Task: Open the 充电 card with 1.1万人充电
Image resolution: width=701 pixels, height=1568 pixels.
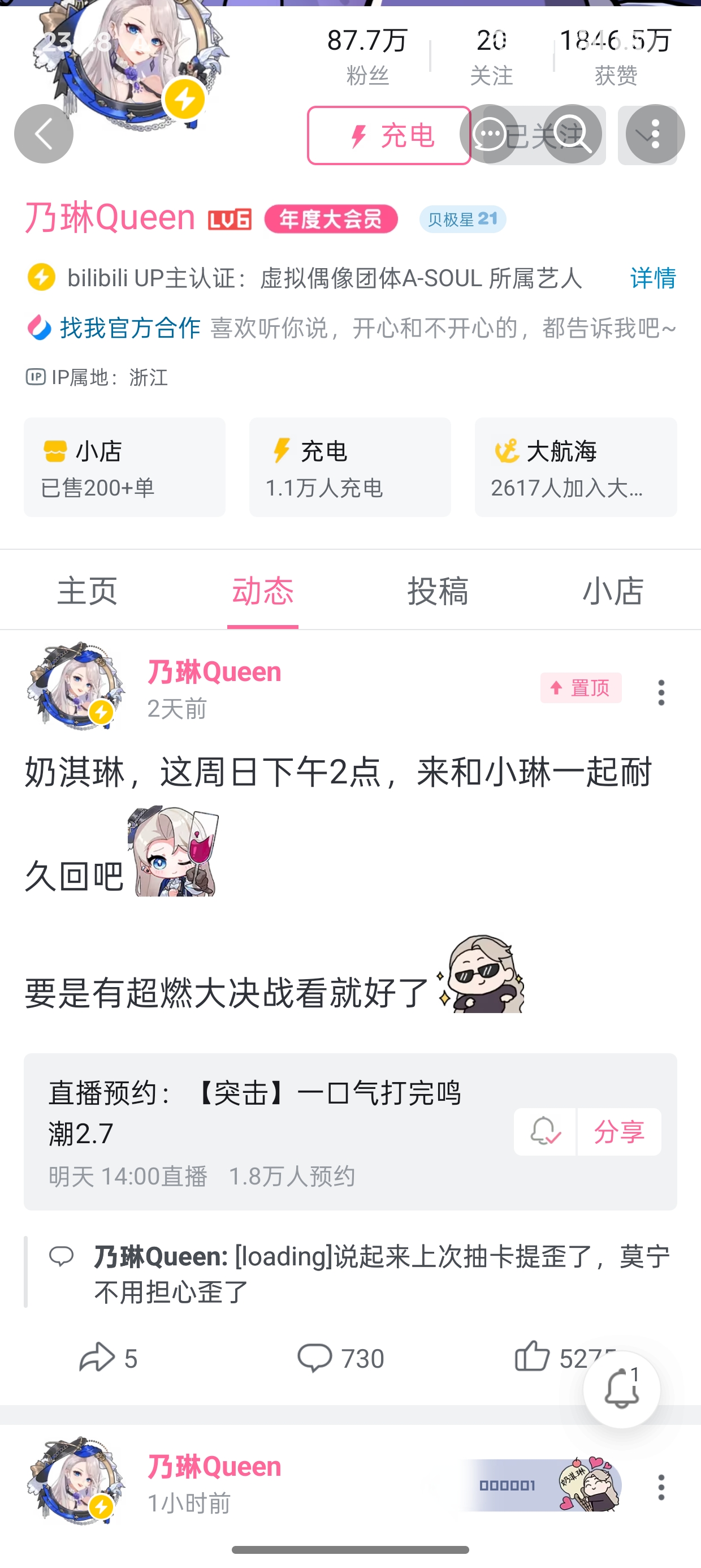Action: pyautogui.click(x=350, y=467)
